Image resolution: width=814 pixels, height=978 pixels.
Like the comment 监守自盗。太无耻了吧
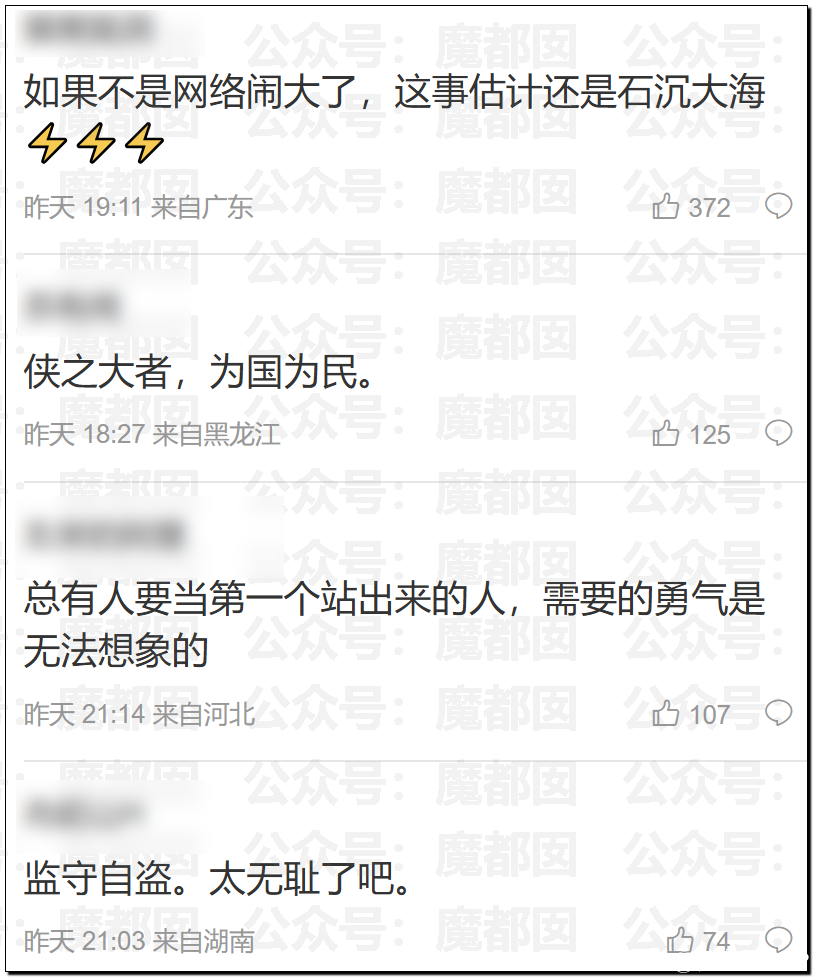(681, 940)
